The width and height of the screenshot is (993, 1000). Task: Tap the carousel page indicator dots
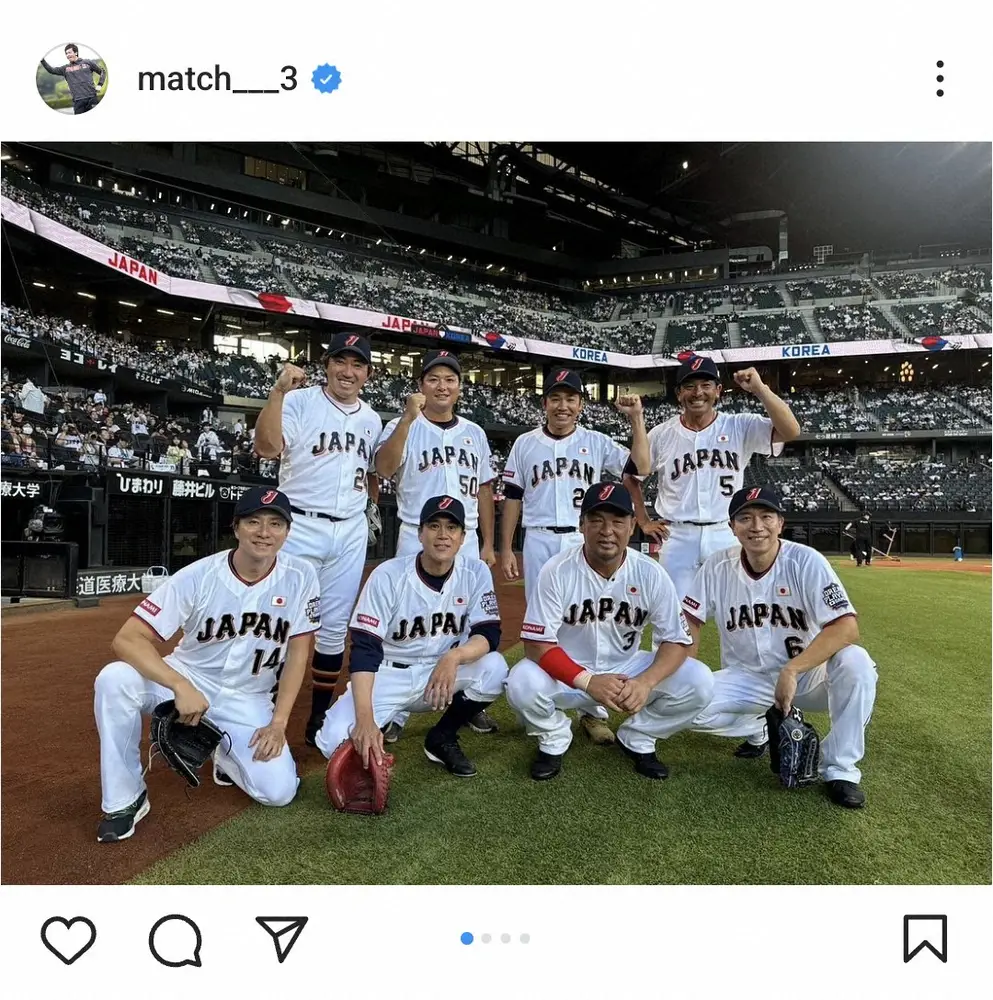(x=496, y=938)
